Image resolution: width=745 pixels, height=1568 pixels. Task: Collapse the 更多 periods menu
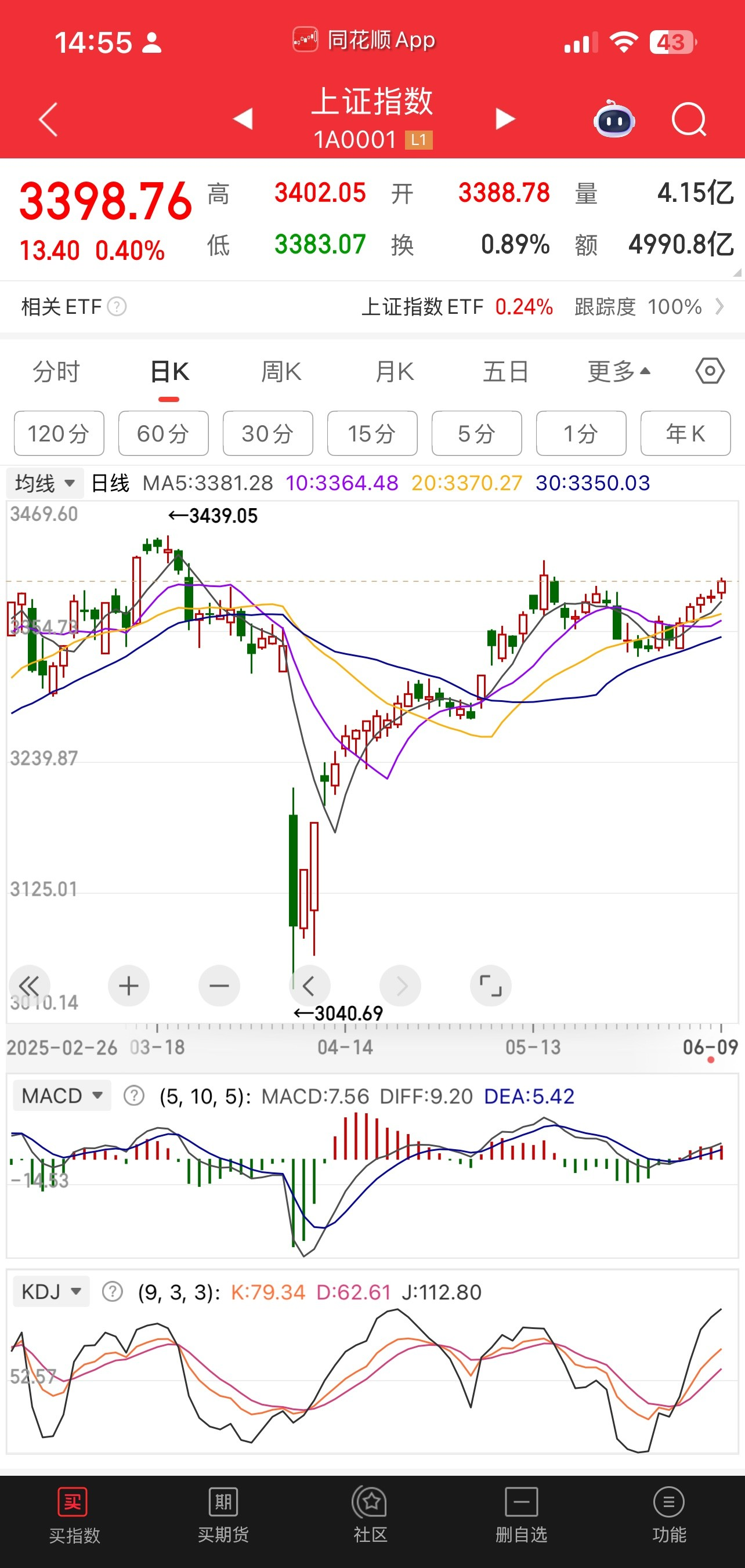619,372
